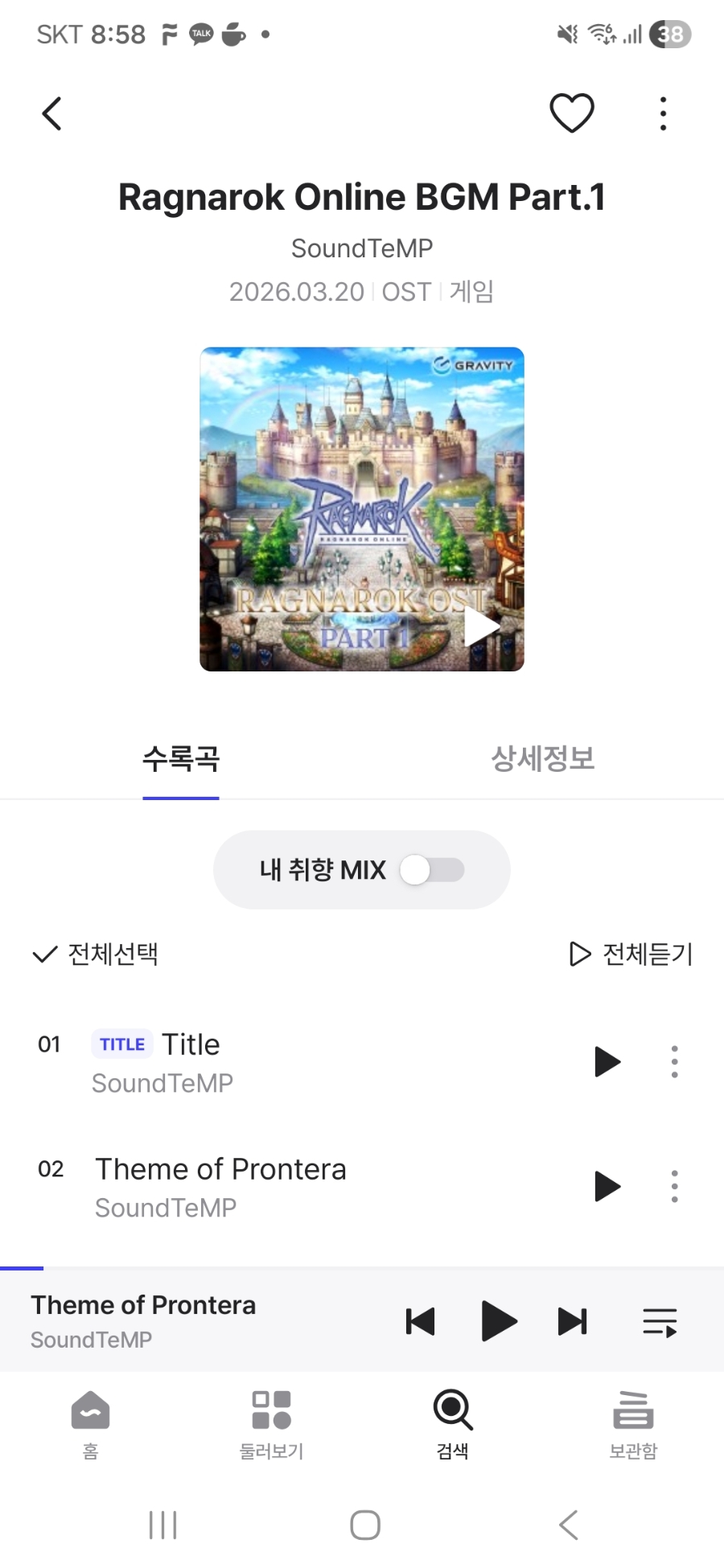The image size is (724, 1568).
Task: Play track 01 Title
Action: pyautogui.click(x=607, y=1061)
